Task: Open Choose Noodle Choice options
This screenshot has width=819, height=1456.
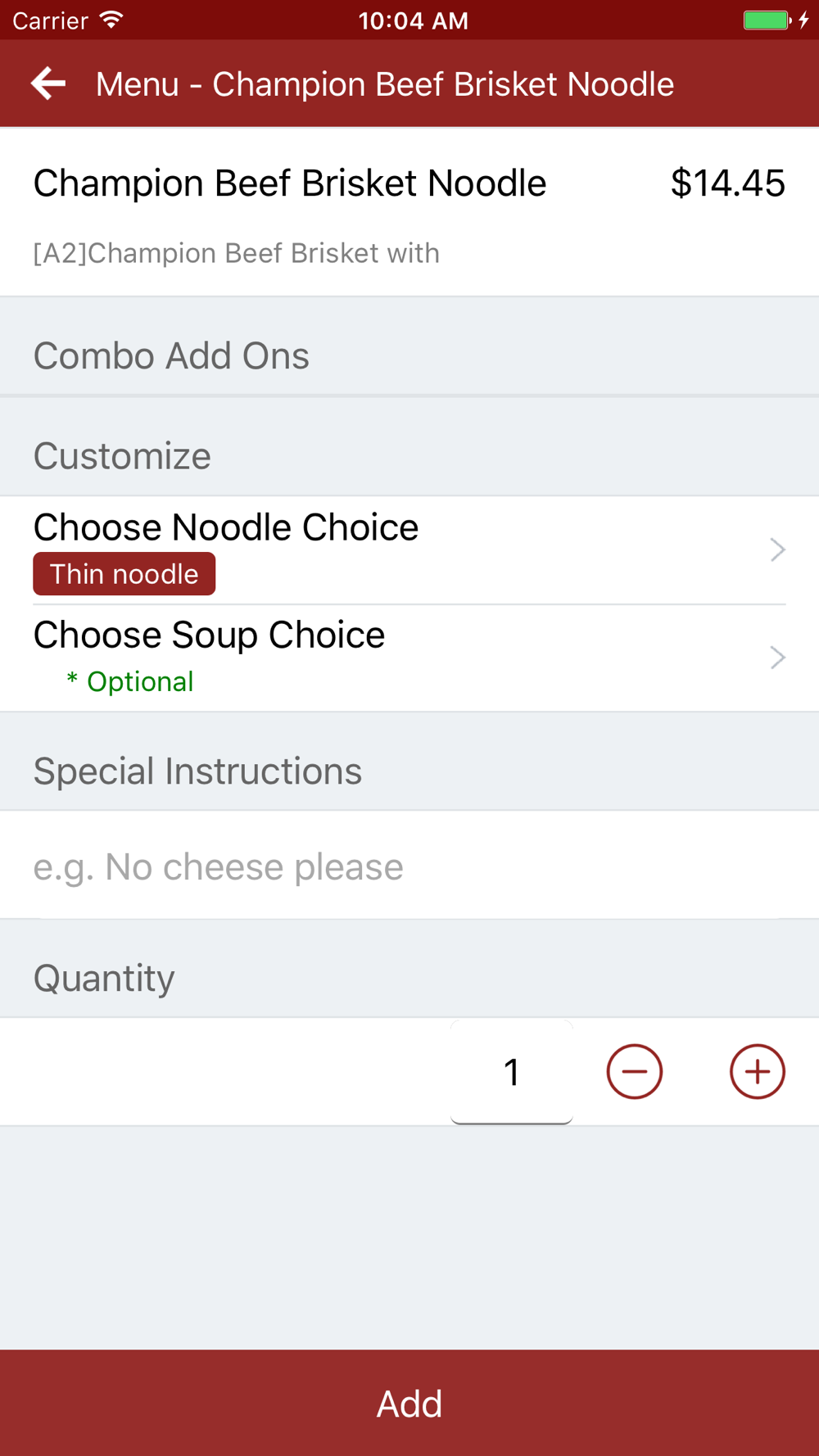Action: [409, 550]
